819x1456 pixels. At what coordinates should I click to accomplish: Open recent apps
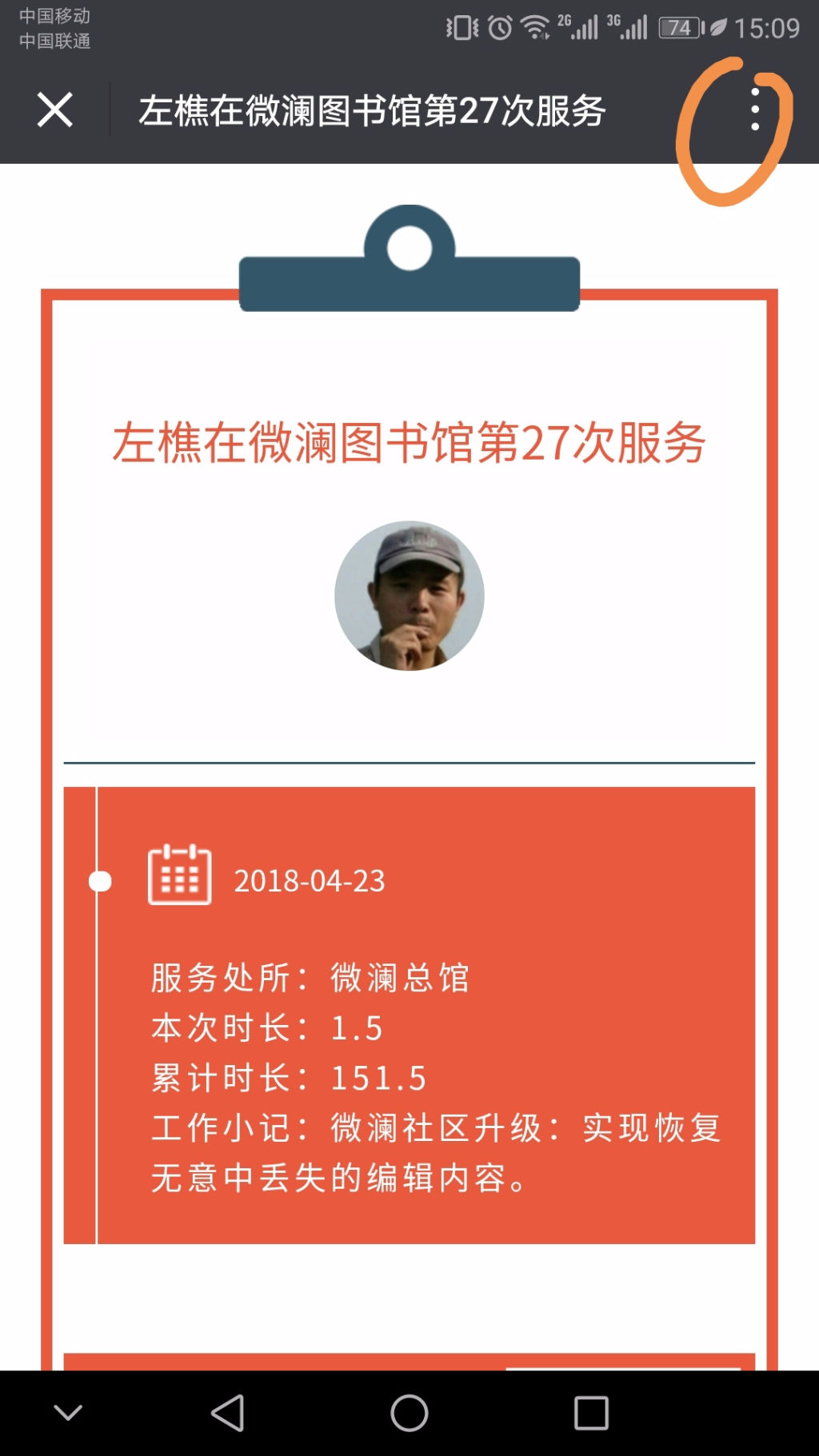pyautogui.click(x=591, y=1413)
